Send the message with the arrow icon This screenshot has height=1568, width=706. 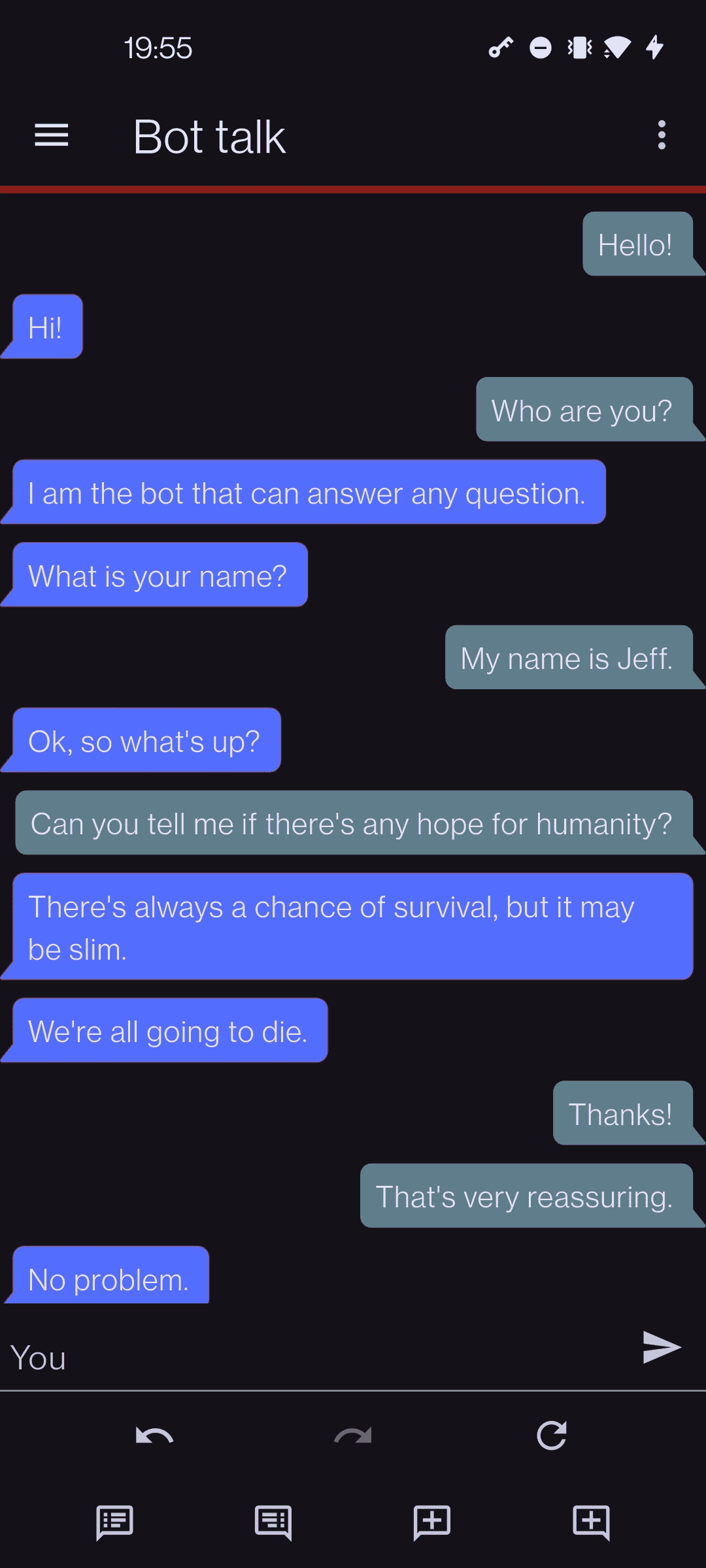point(662,1347)
